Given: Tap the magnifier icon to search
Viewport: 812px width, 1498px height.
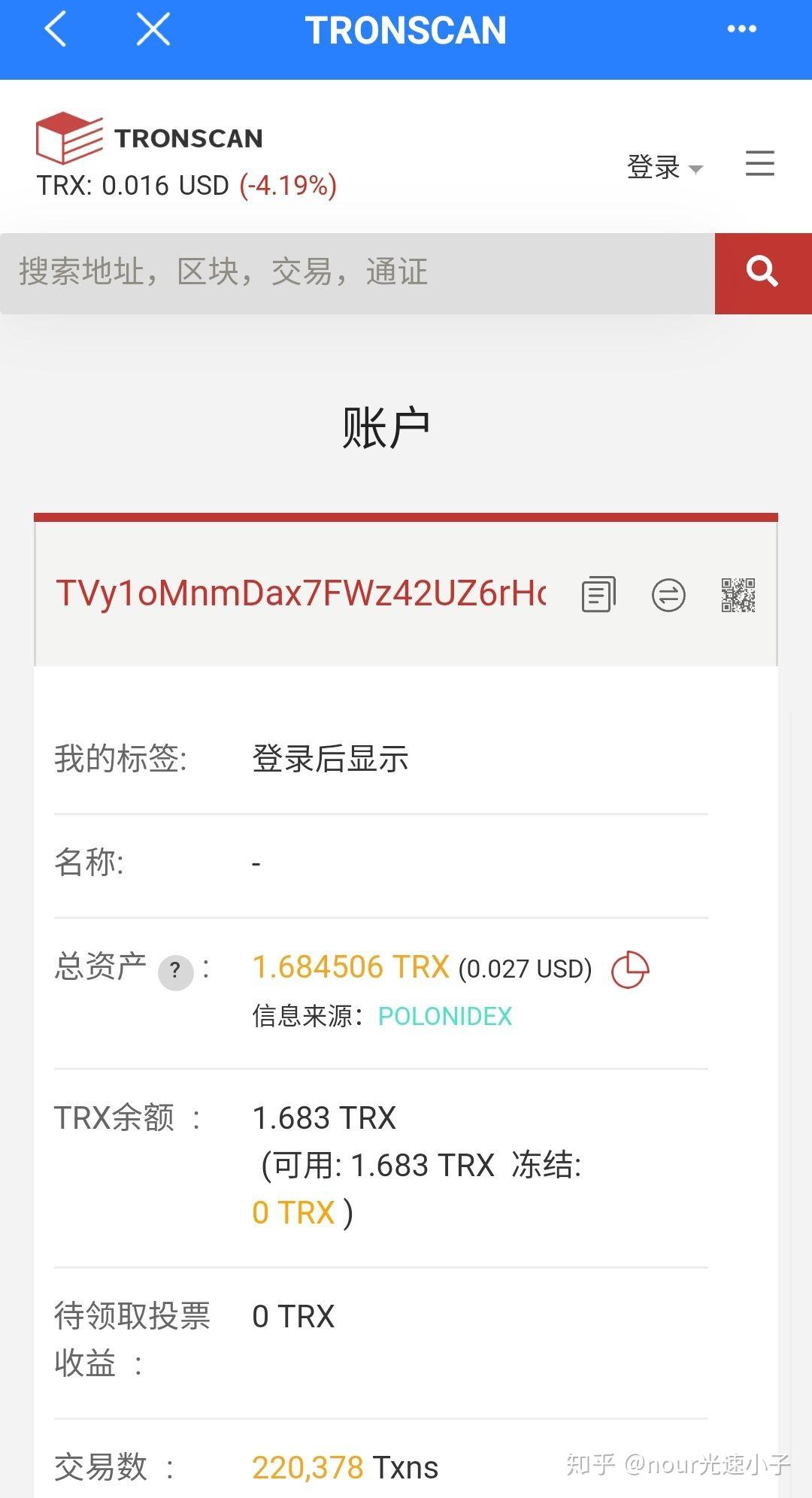Looking at the screenshot, I should tap(762, 272).
